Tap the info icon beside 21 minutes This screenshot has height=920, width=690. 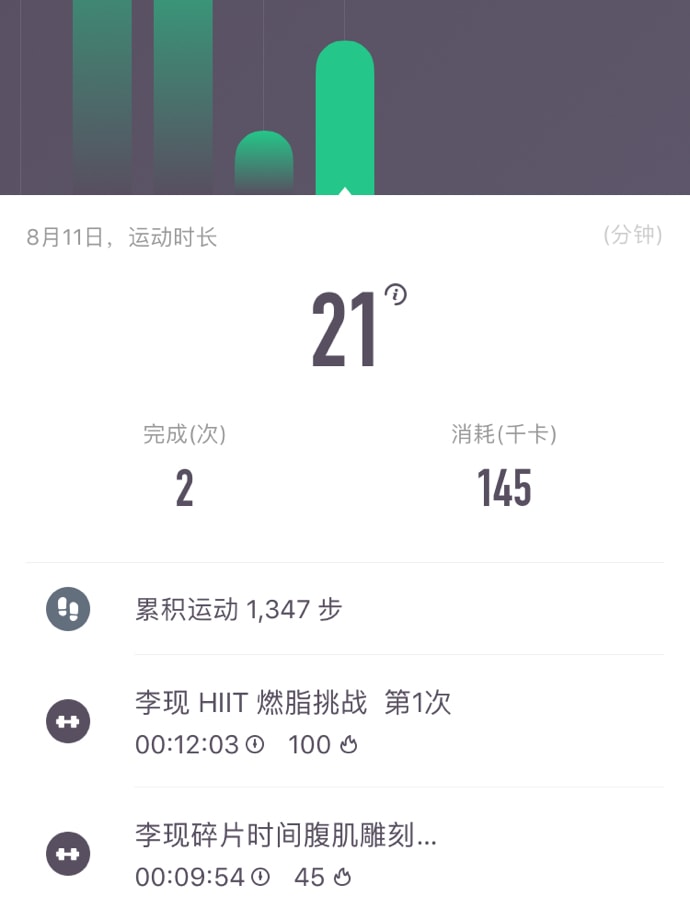[x=398, y=294]
